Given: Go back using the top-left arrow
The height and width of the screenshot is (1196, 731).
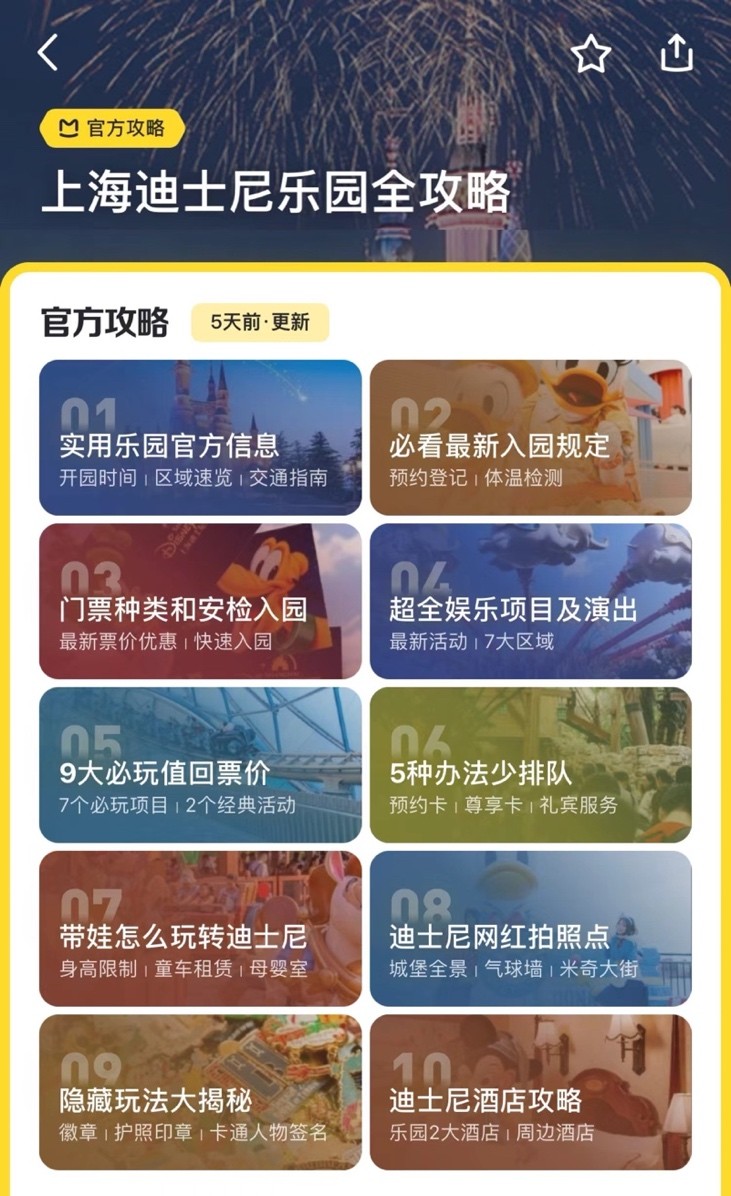Looking at the screenshot, I should pyautogui.click(x=47, y=53).
